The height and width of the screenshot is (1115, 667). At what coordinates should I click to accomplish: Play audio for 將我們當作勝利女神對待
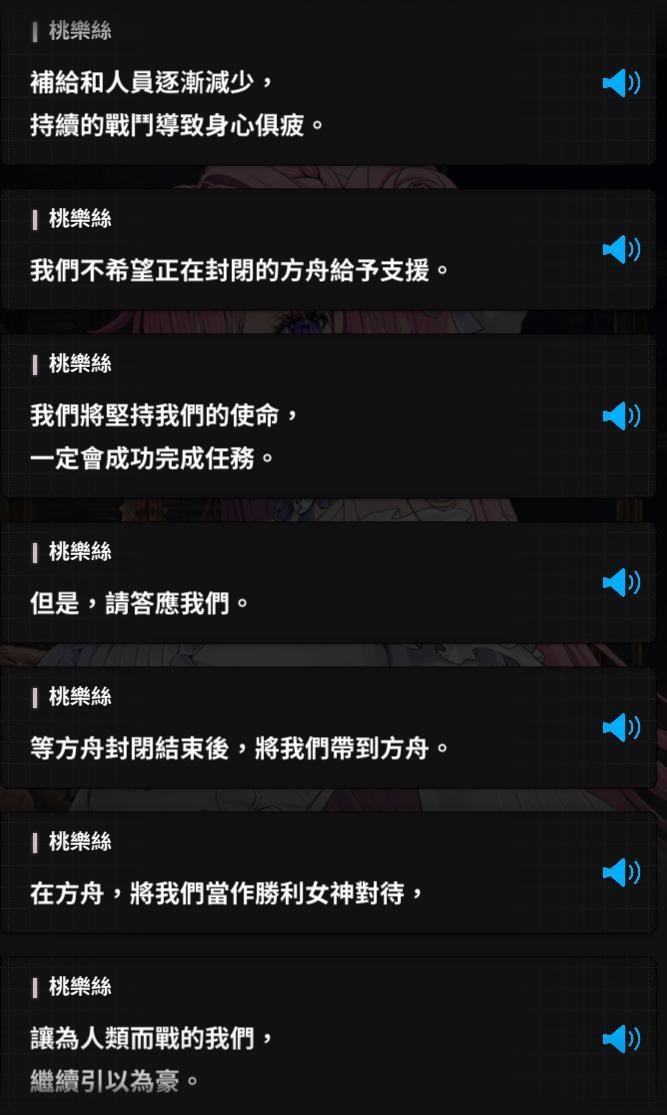tap(621, 873)
